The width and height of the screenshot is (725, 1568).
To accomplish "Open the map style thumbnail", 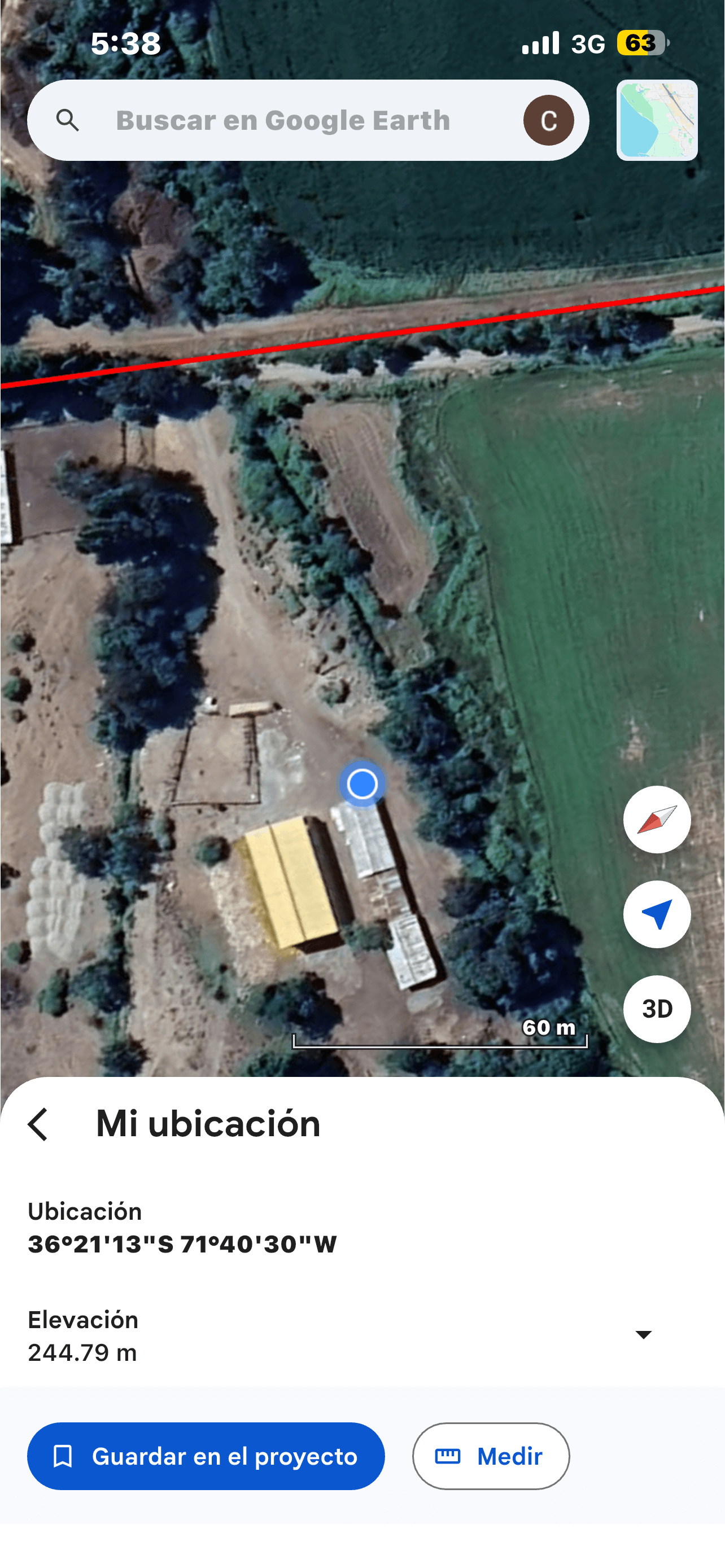I will tap(657, 121).
